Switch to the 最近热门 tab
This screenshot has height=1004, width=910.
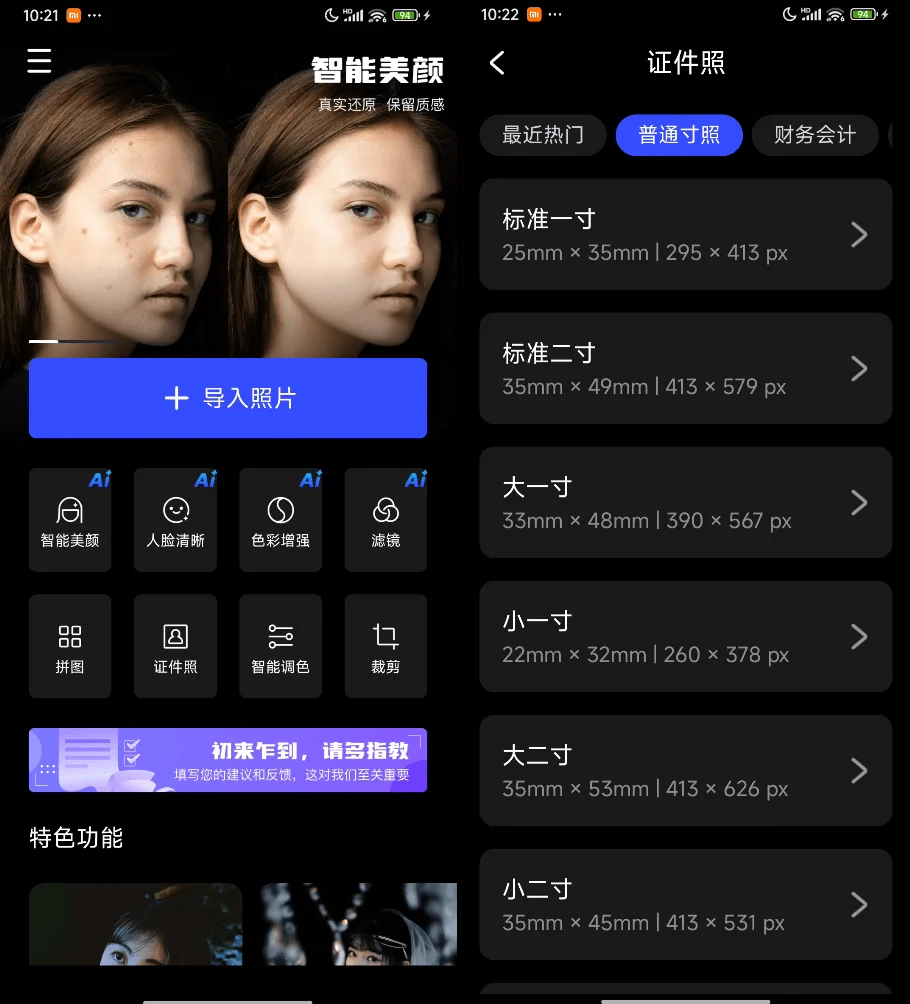click(543, 135)
